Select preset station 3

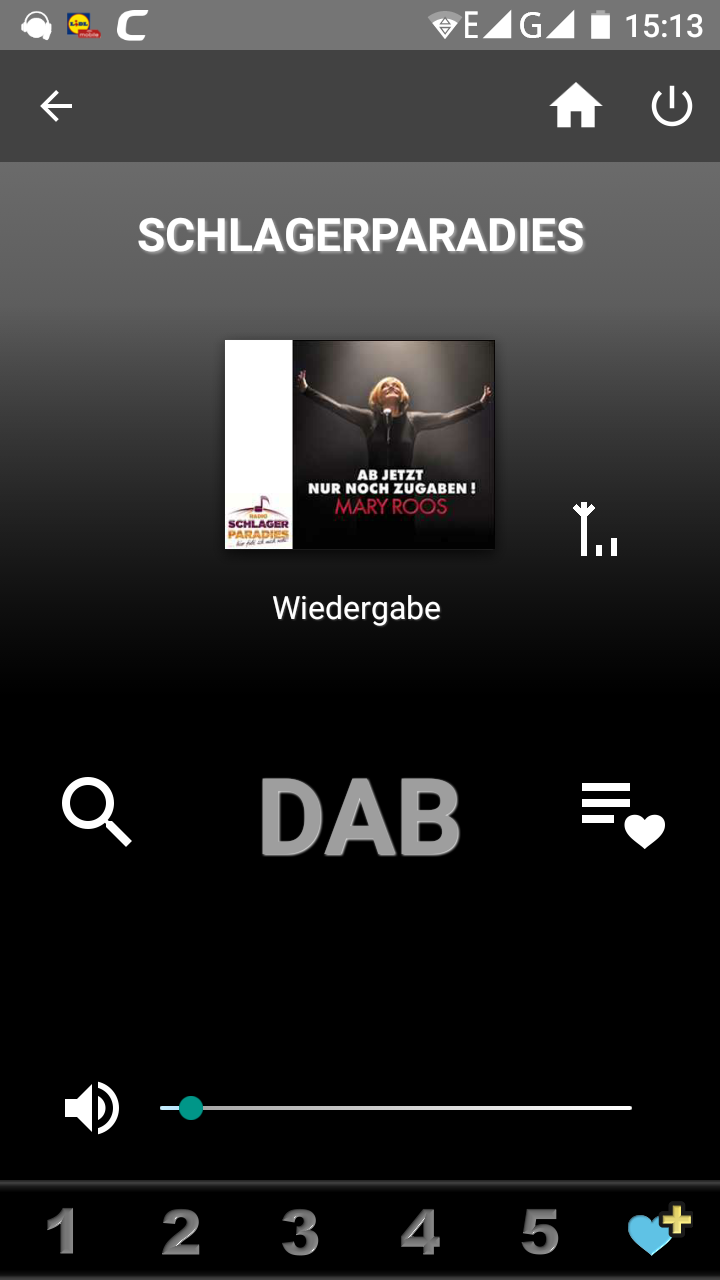coord(300,1232)
